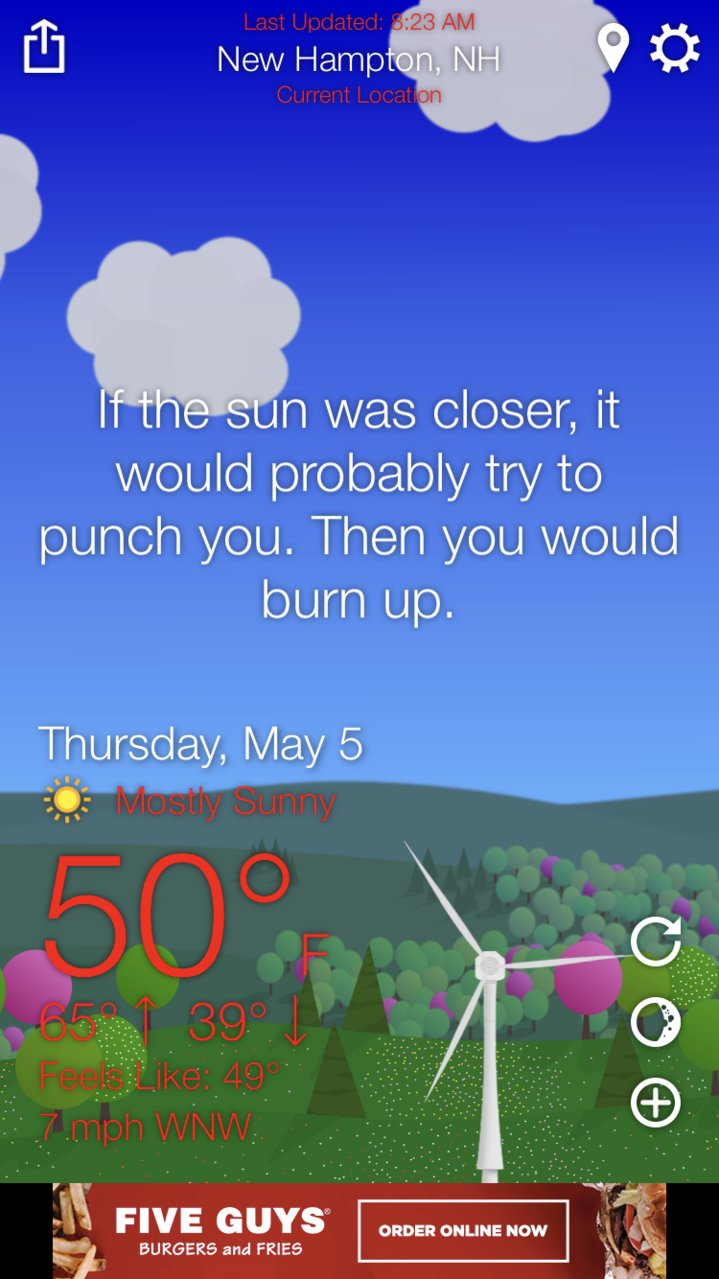Image resolution: width=719 pixels, height=1279 pixels.
Task: Open the settings gear
Action: (675, 48)
